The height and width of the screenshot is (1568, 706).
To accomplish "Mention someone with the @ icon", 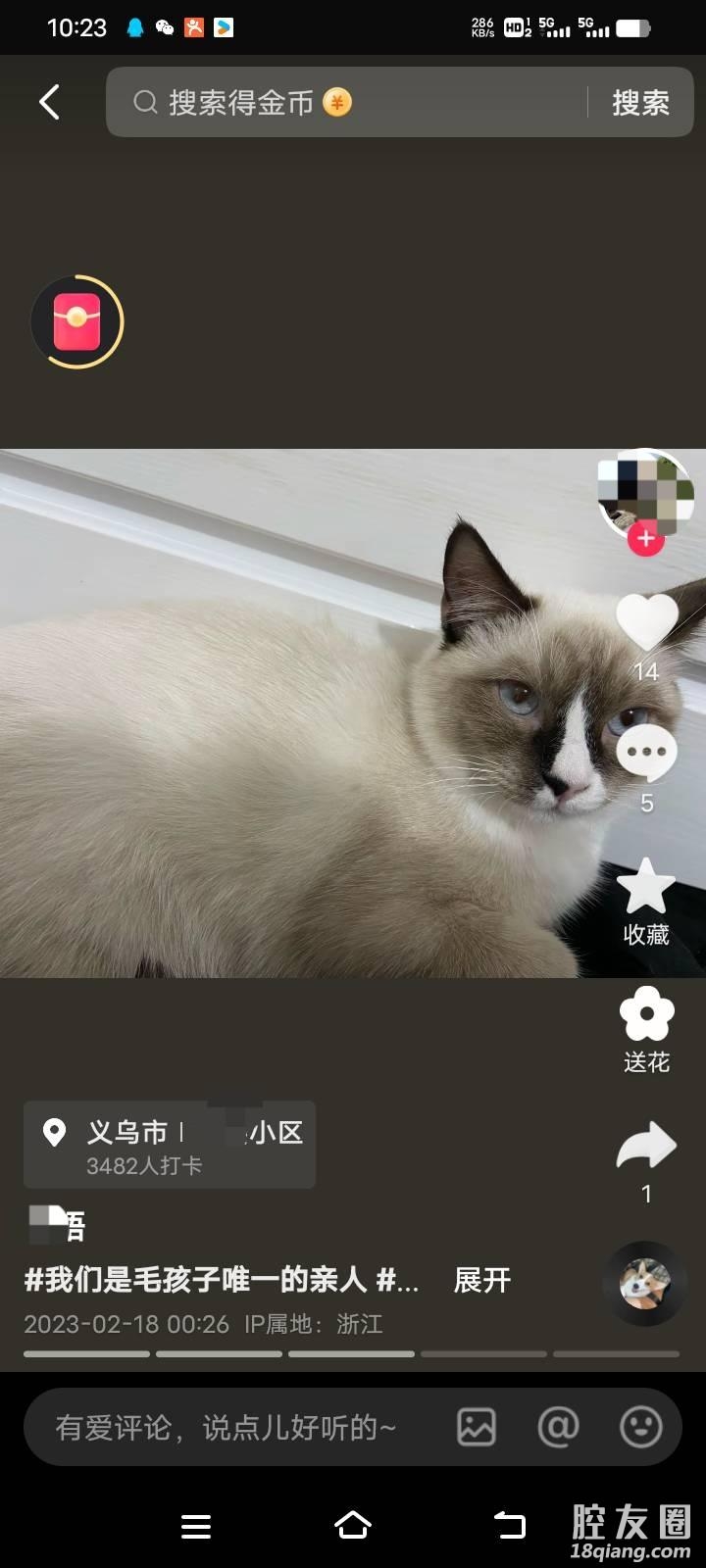I will point(558,1428).
